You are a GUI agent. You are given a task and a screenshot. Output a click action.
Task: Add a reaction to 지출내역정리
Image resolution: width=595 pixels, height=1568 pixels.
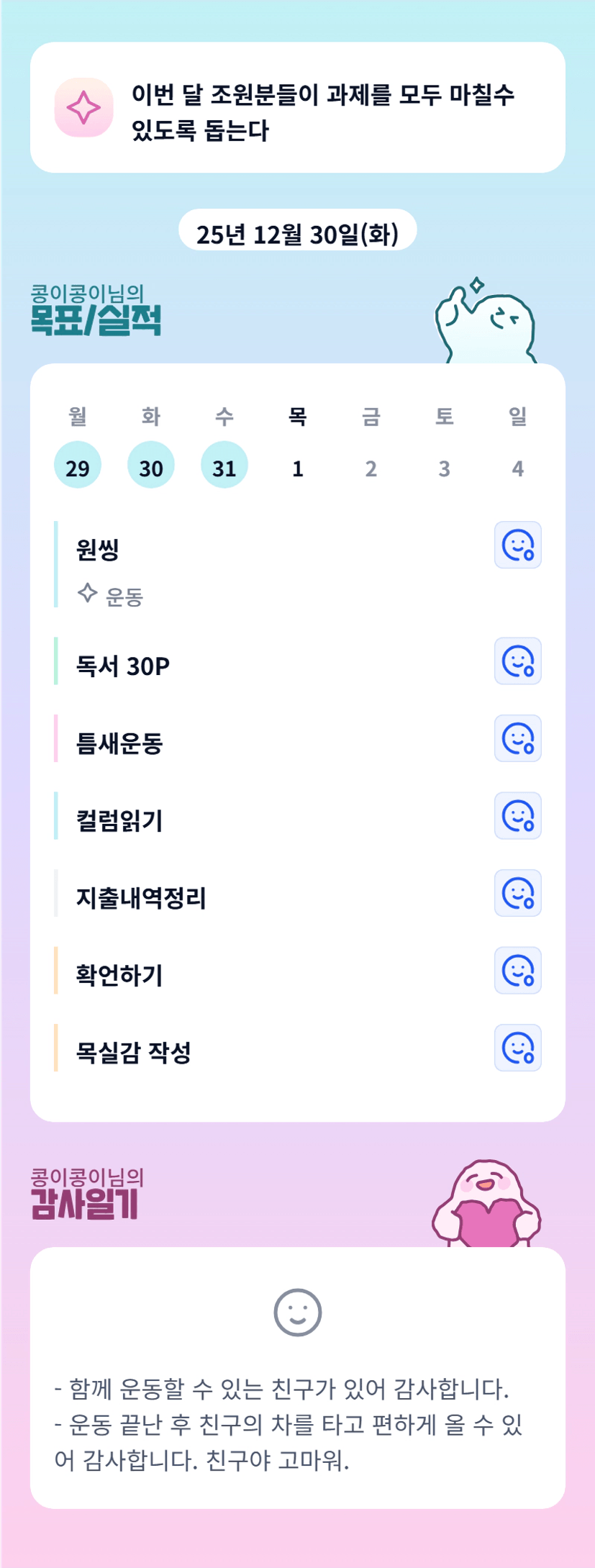tap(517, 893)
